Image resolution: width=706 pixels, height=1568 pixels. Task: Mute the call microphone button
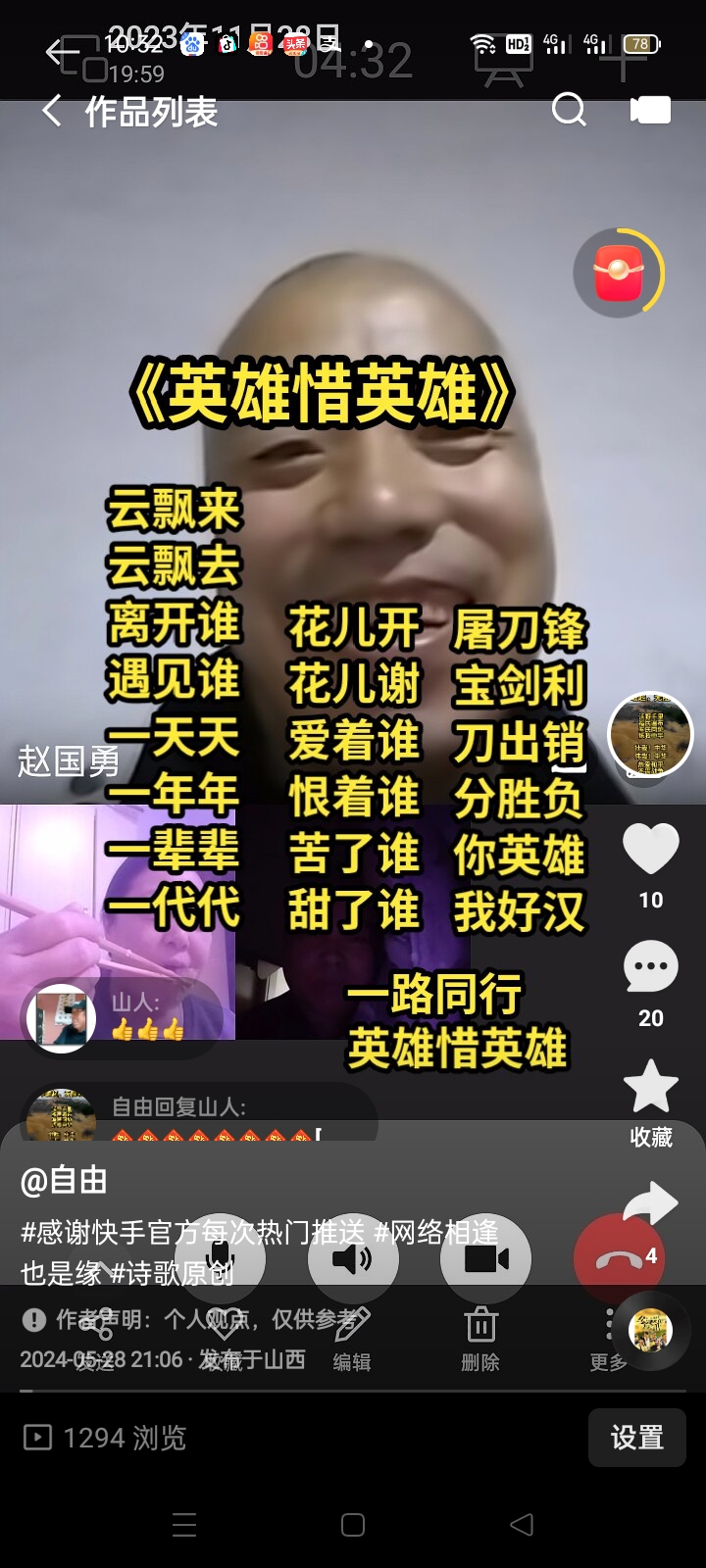(x=220, y=1258)
